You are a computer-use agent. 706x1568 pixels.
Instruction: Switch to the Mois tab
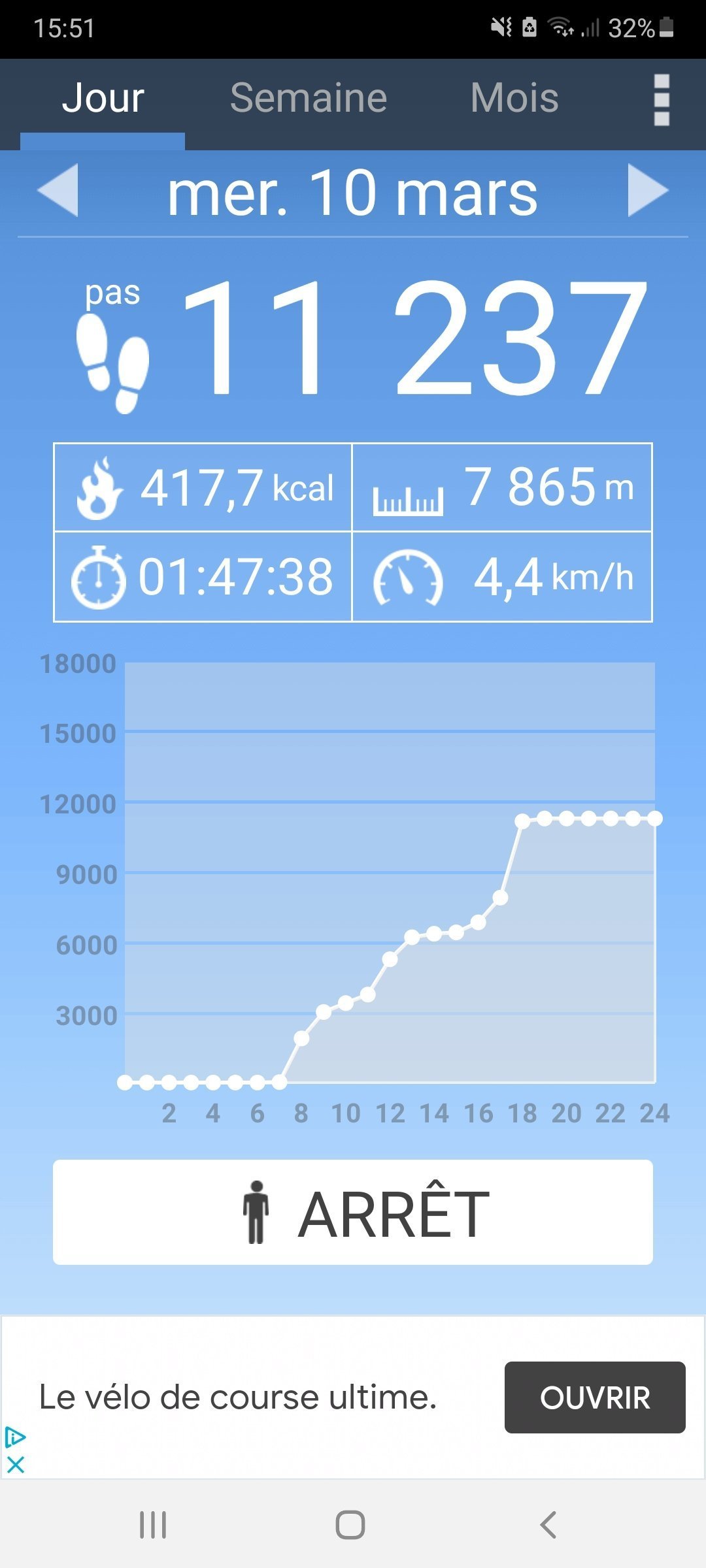(x=514, y=98)
